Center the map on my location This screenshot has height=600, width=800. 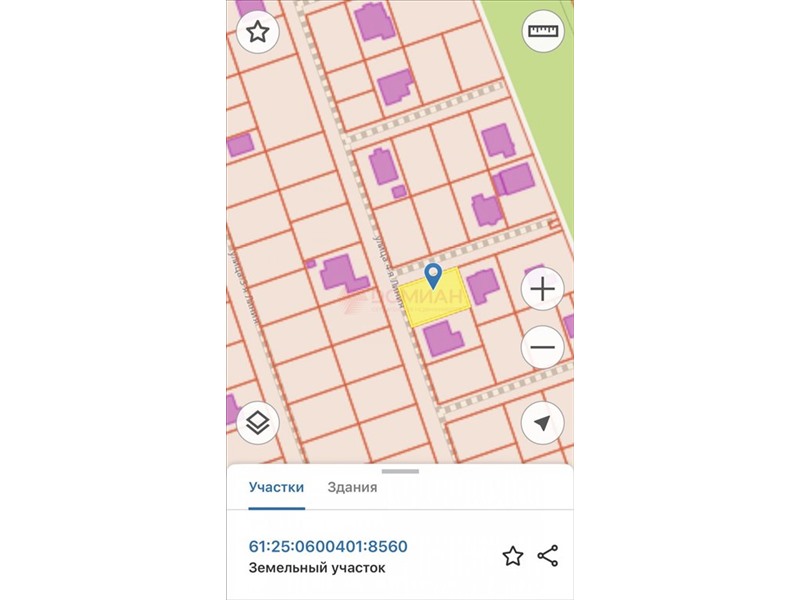542,423
